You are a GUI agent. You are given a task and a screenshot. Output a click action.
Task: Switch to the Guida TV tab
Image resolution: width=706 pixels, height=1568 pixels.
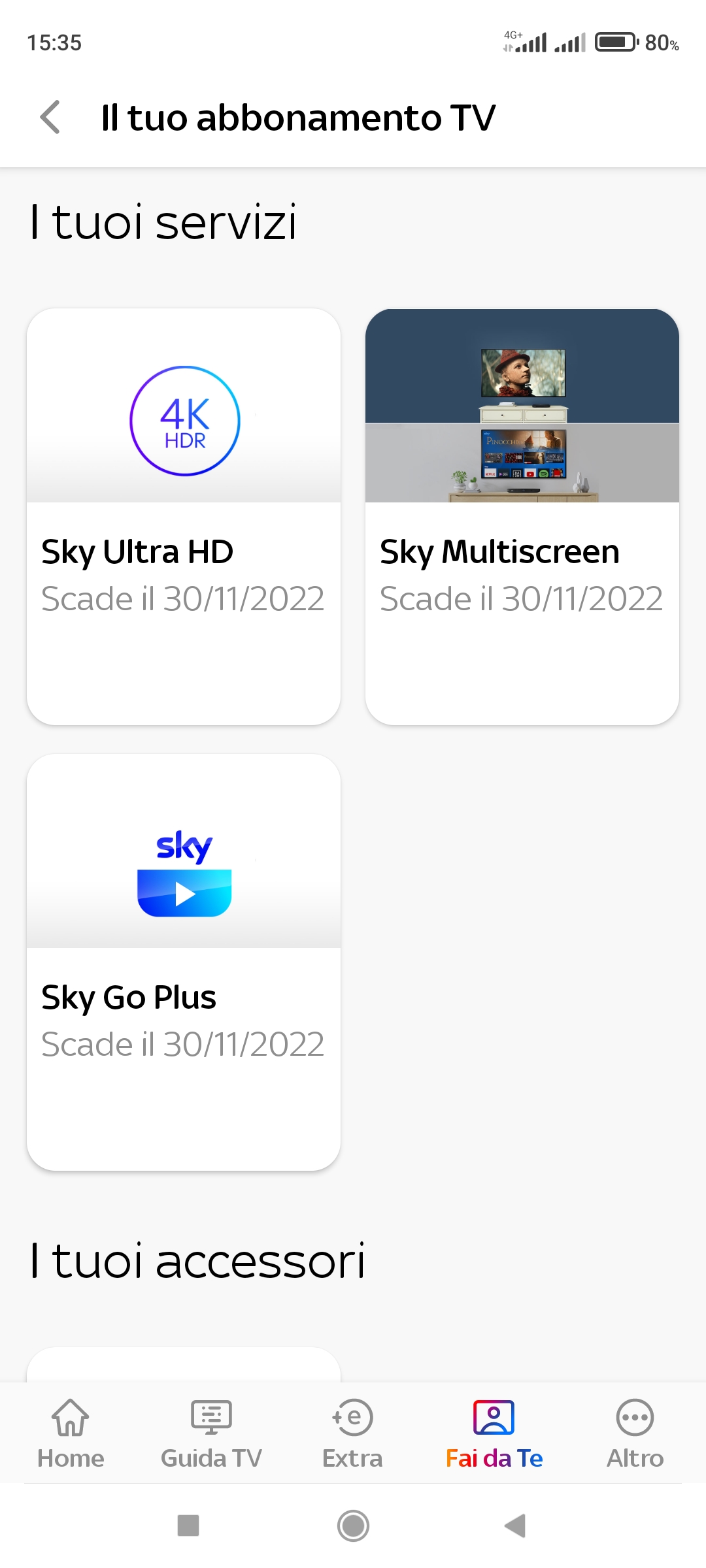click(211, 1433)
